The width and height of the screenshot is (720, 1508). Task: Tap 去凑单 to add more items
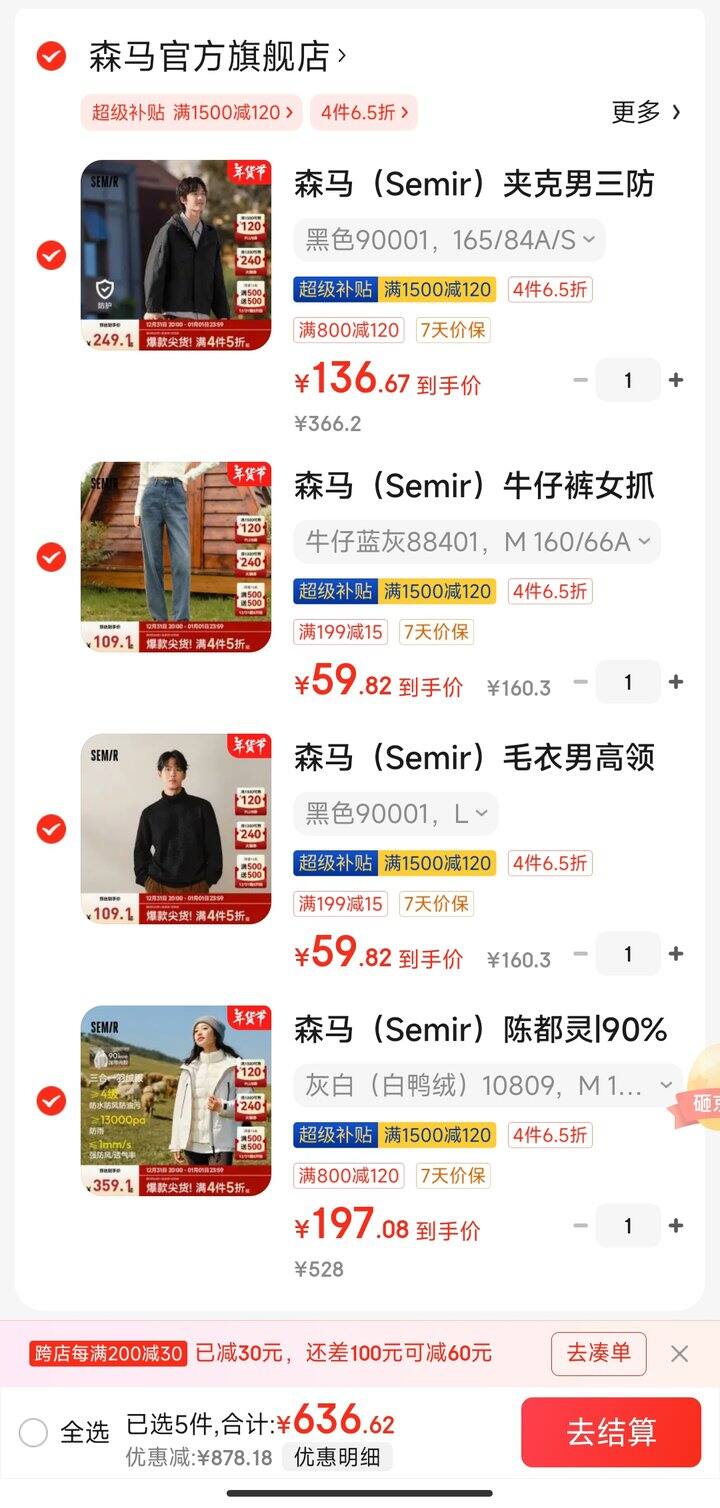599,1354
